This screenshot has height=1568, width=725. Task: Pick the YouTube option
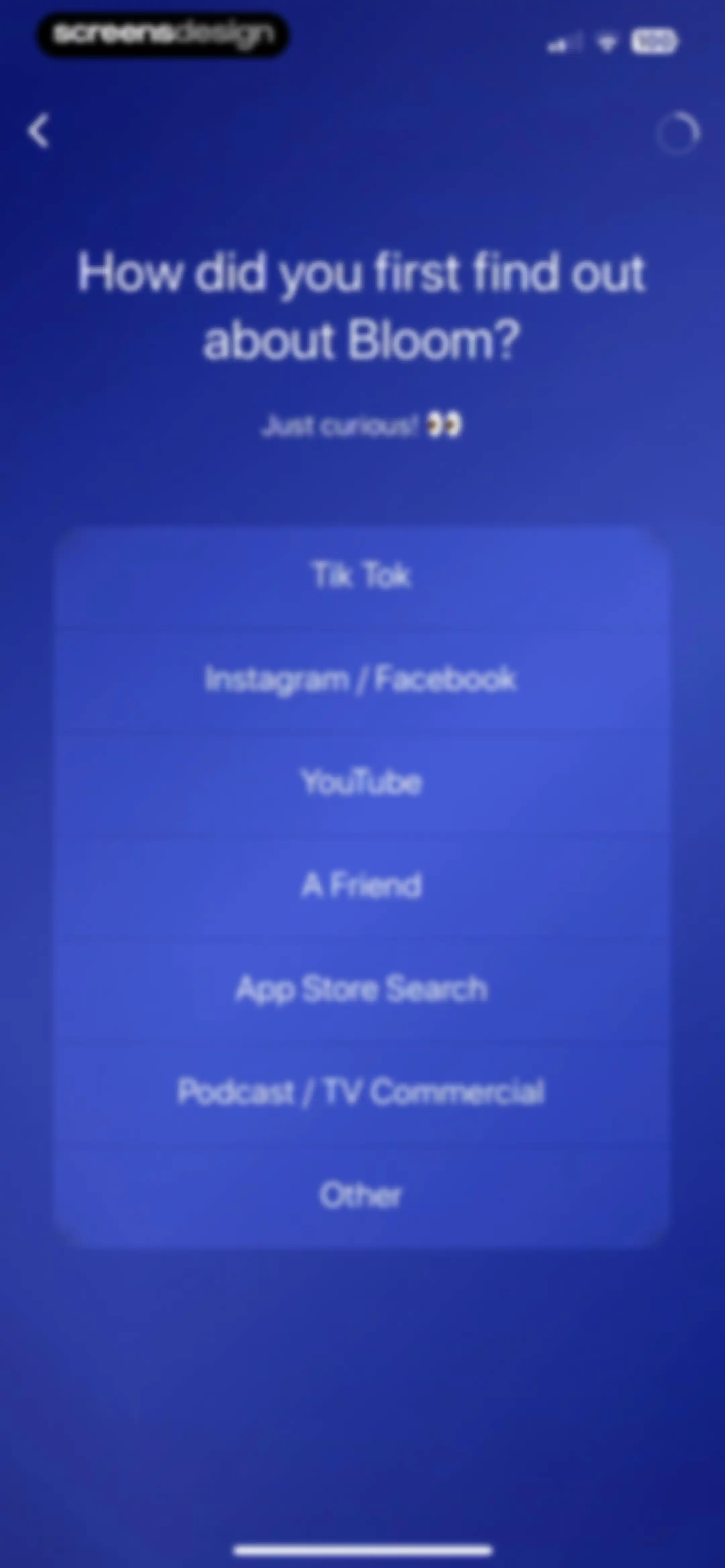(x=362, y=782)
